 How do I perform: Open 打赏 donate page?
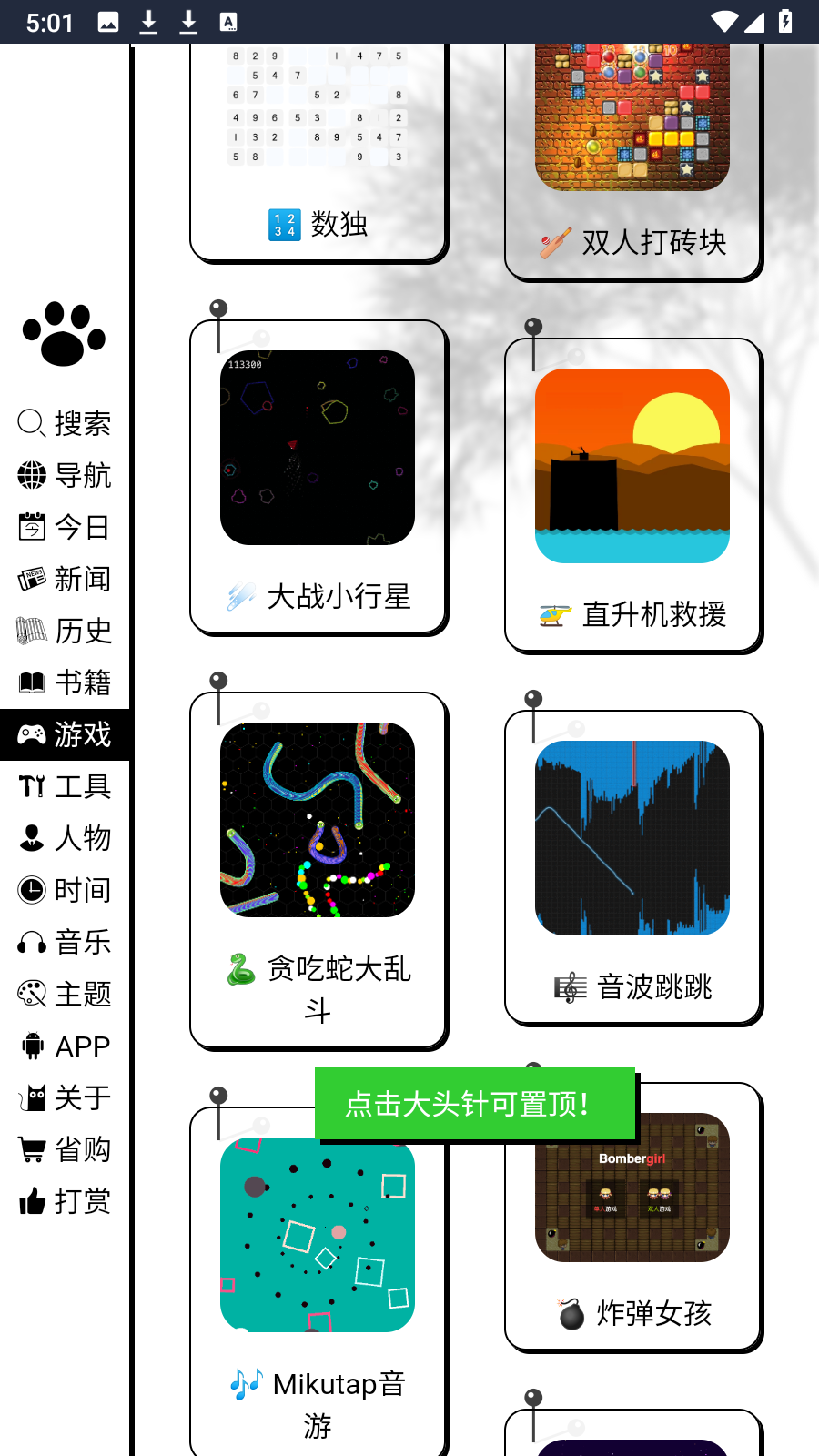[65, 1201]
